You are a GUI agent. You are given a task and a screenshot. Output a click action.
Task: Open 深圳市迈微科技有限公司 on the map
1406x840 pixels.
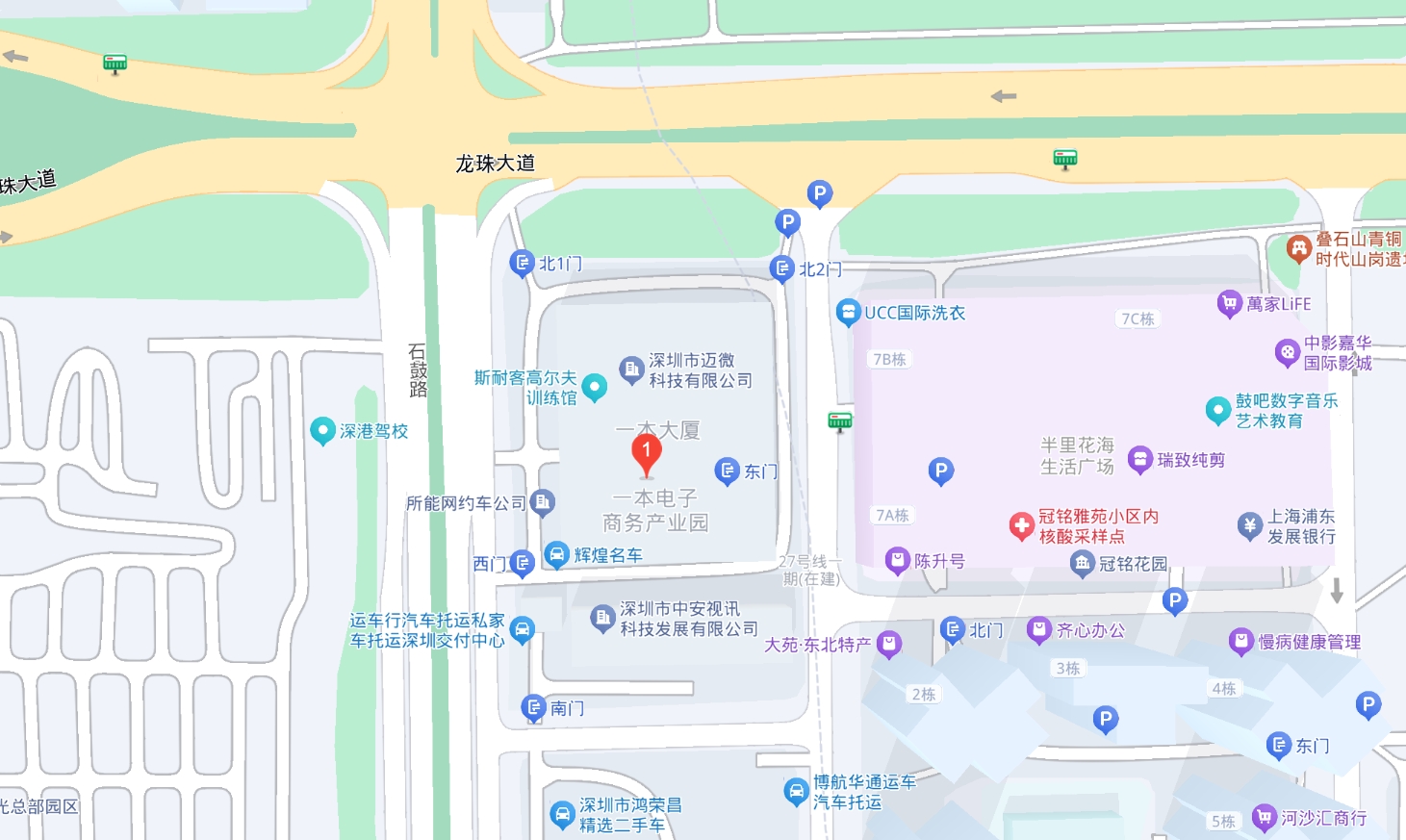click(631, 369)
